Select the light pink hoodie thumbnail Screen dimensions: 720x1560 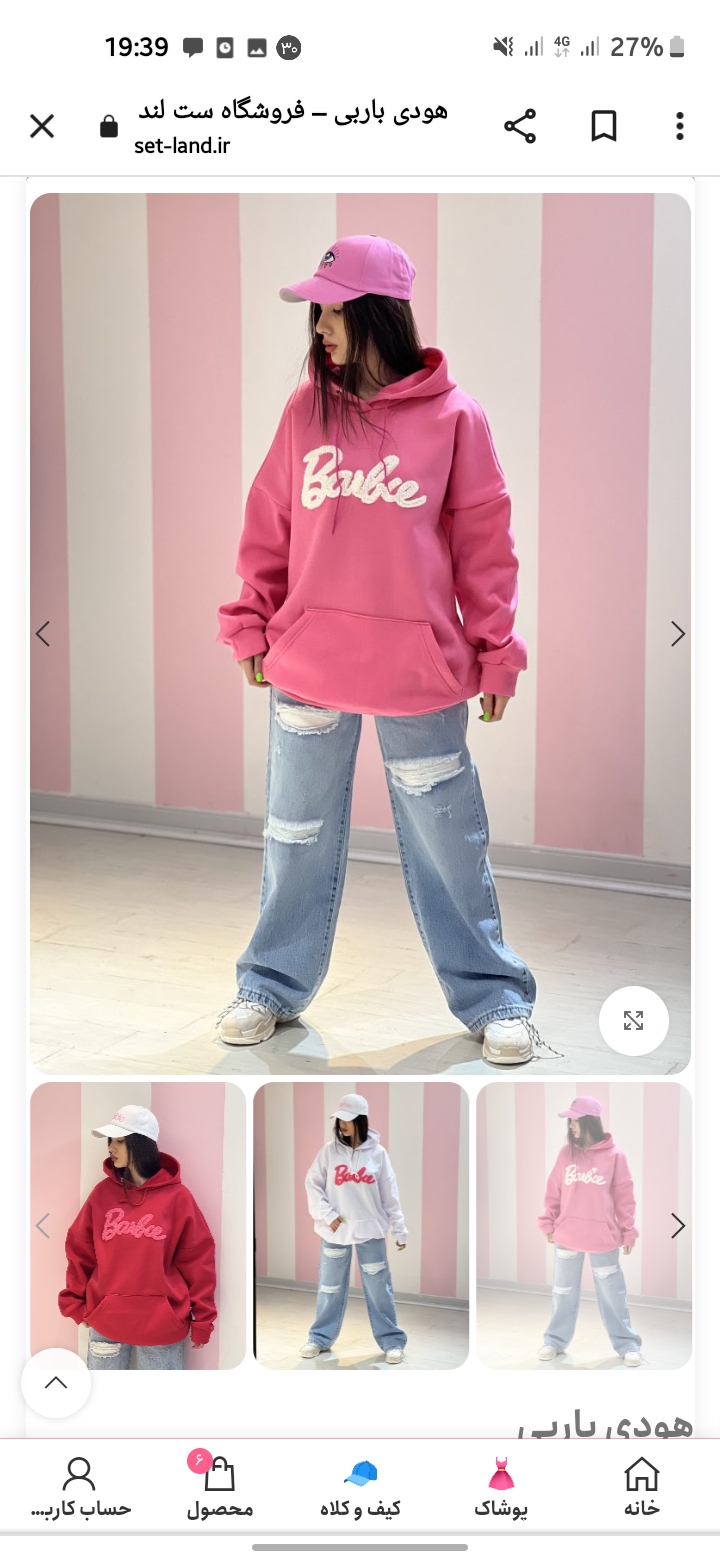click(x=580, y=1225)
